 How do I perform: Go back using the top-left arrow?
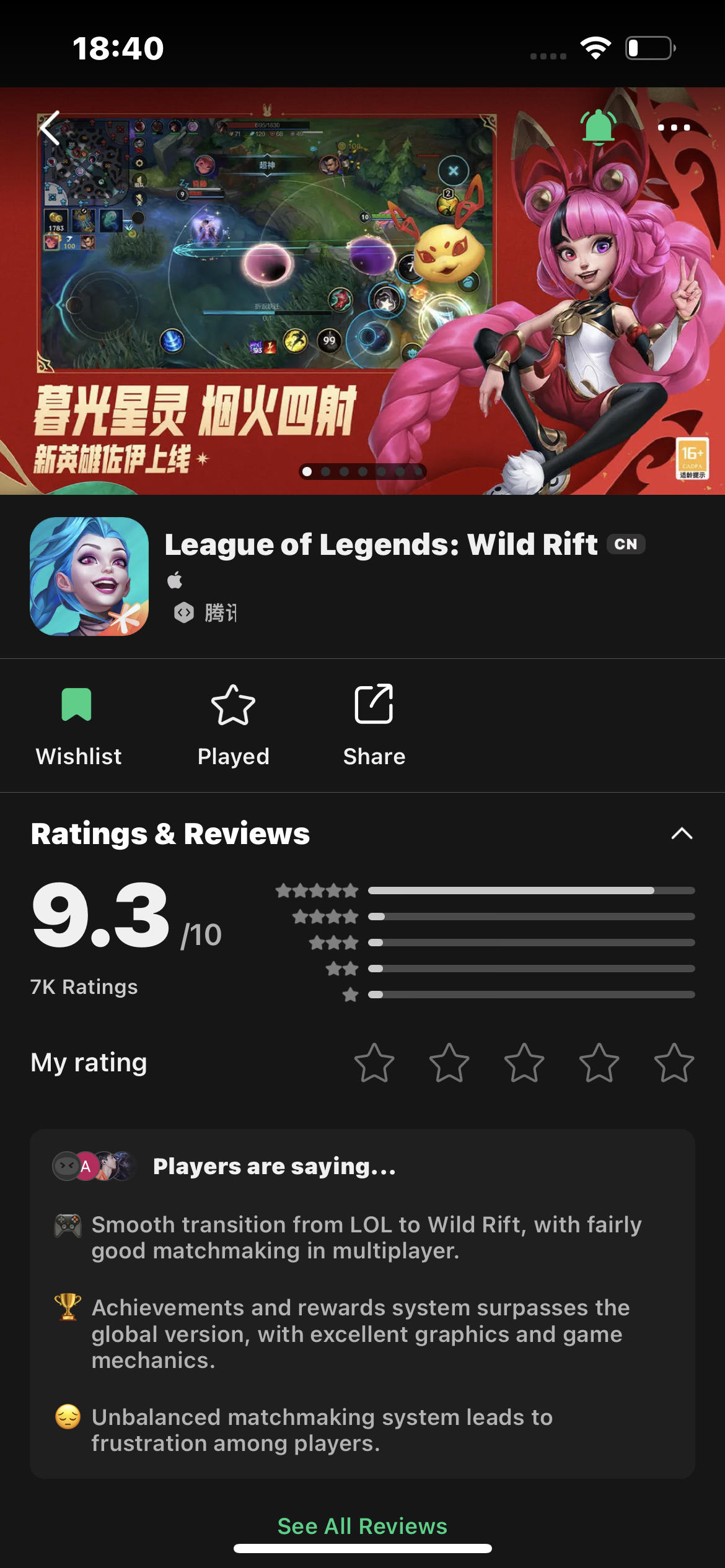(x=51, y=128)
